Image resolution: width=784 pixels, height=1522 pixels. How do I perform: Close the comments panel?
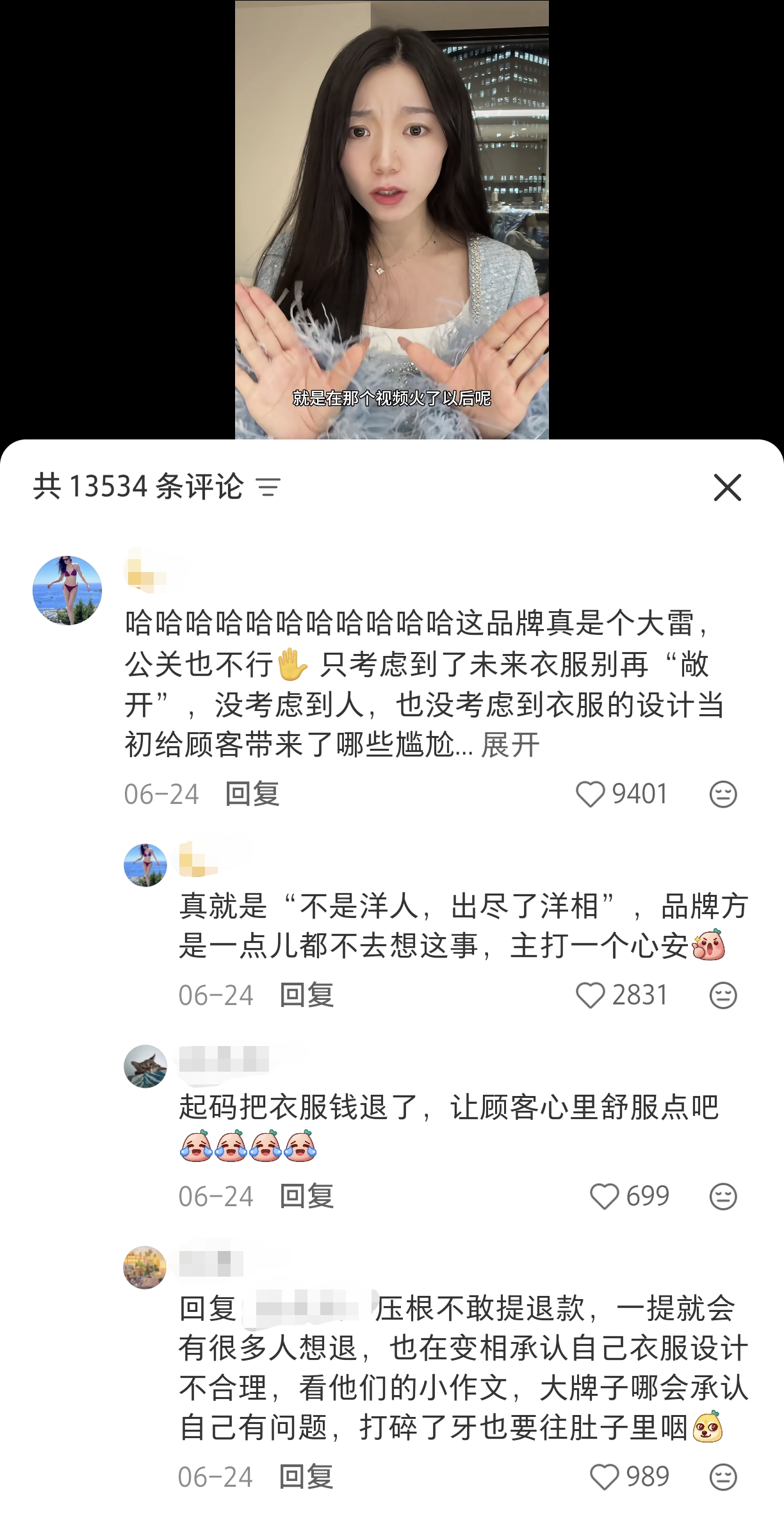pos(727,487)
